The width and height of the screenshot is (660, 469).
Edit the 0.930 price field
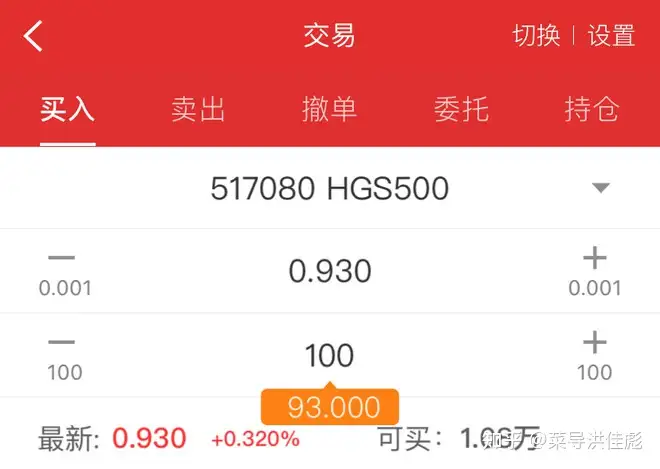point(329,270)
